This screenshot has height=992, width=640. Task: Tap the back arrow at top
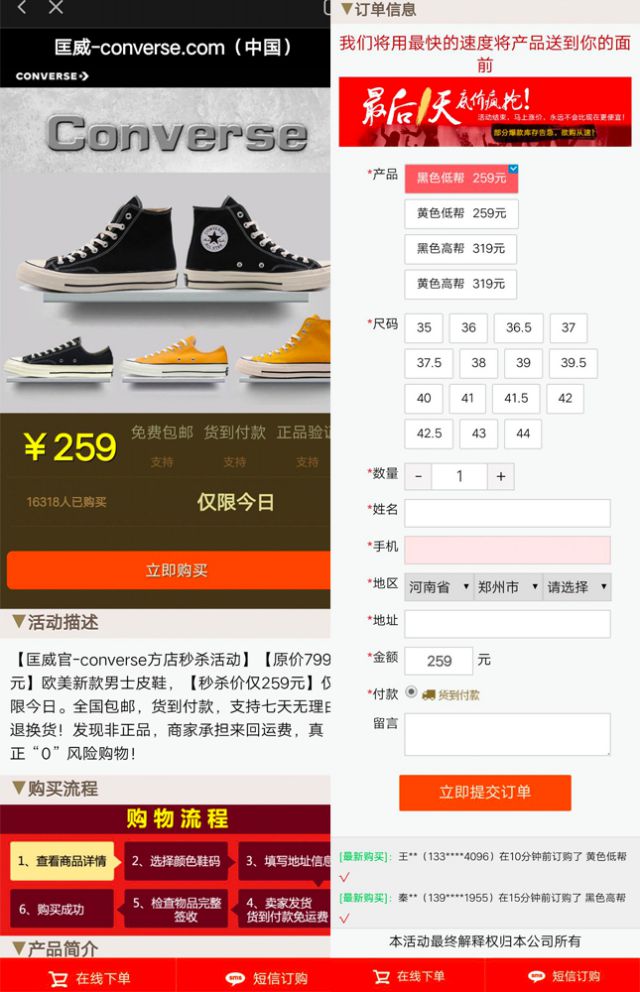pos(22,8)
